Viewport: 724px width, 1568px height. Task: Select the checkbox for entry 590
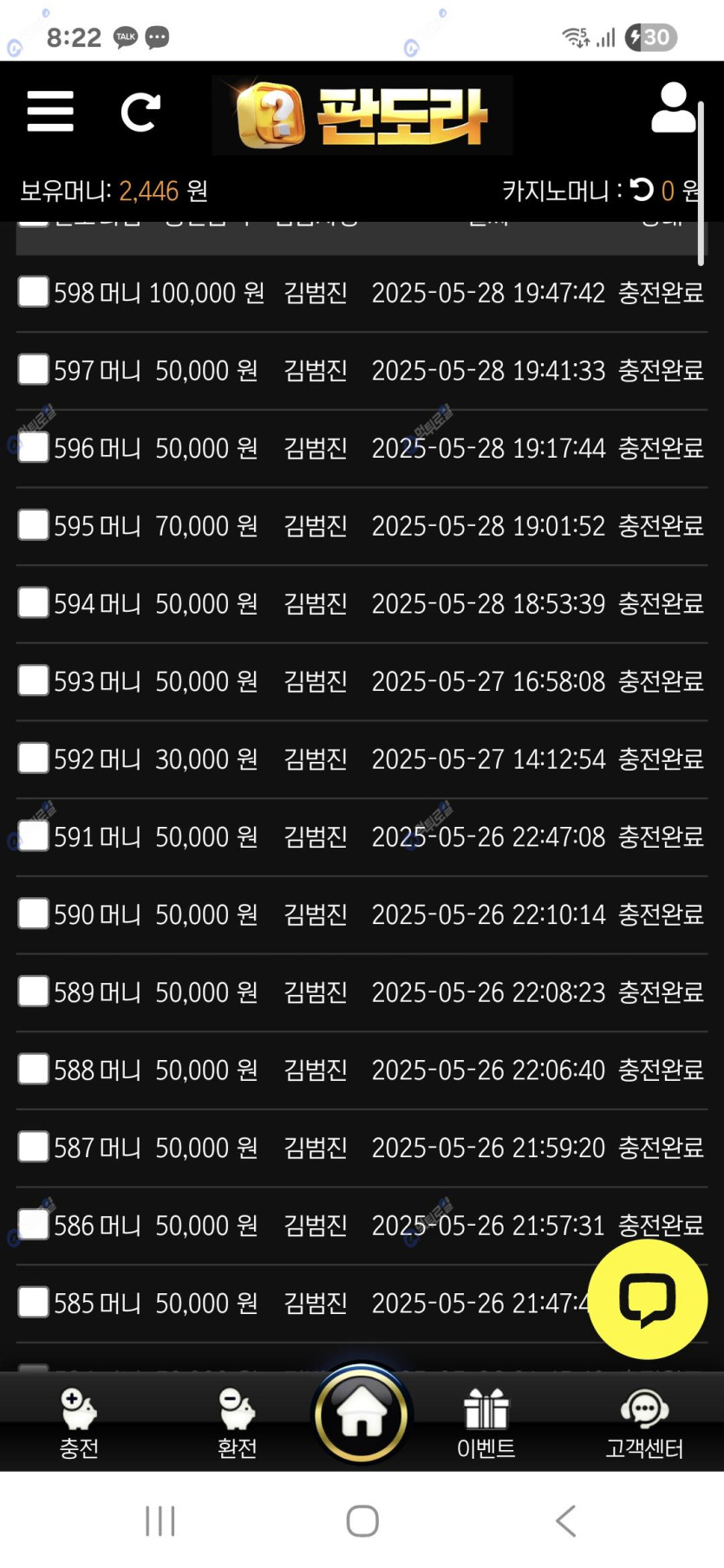pos(33,914)
